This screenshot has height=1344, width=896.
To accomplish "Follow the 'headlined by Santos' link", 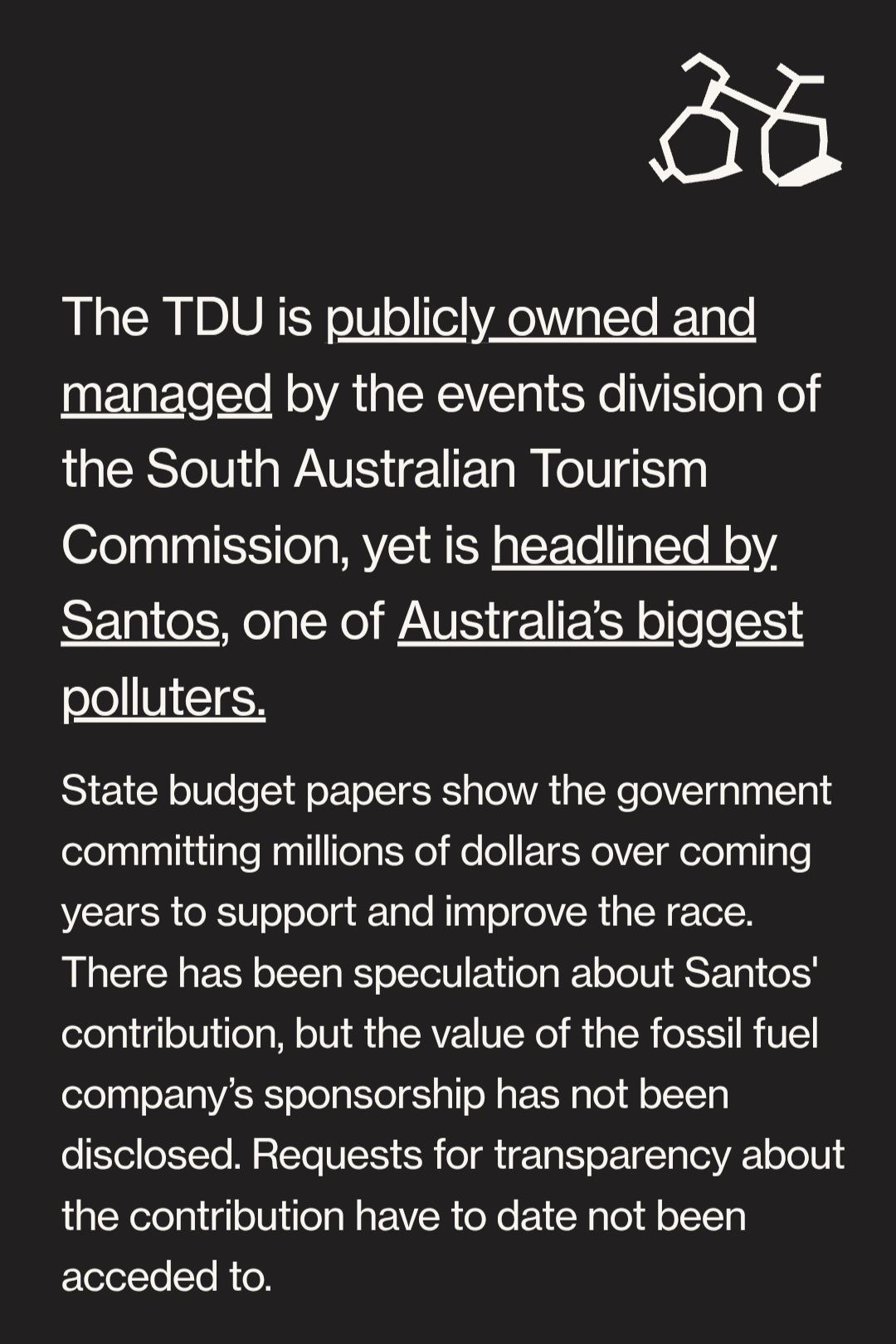I will [634, 546].
